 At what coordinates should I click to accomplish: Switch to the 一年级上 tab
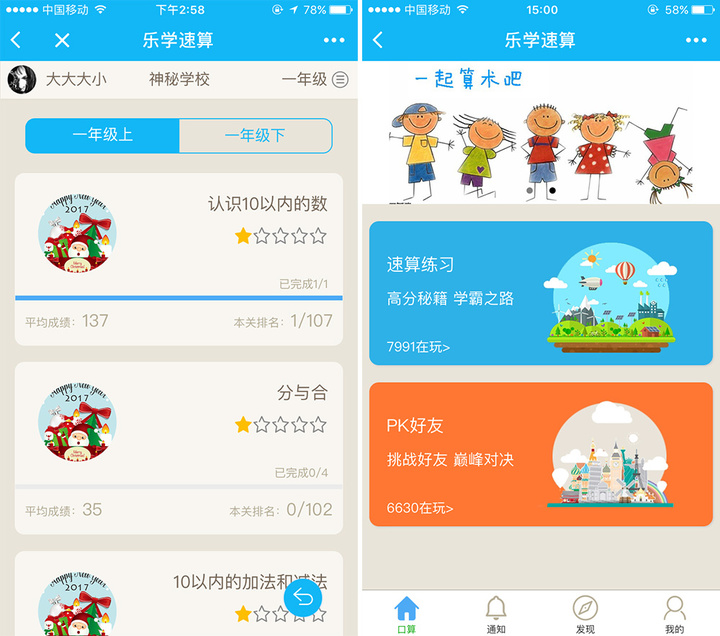(102, 136)
